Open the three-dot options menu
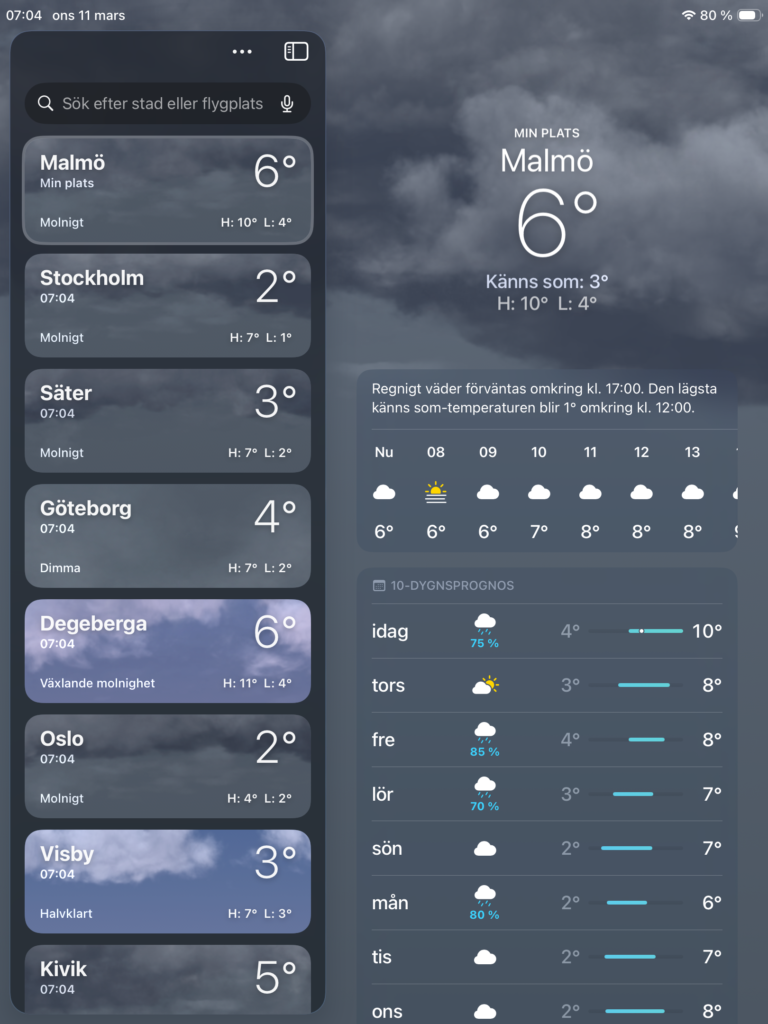This screenshot has width=768, height=1024. [x=242, y=52]
